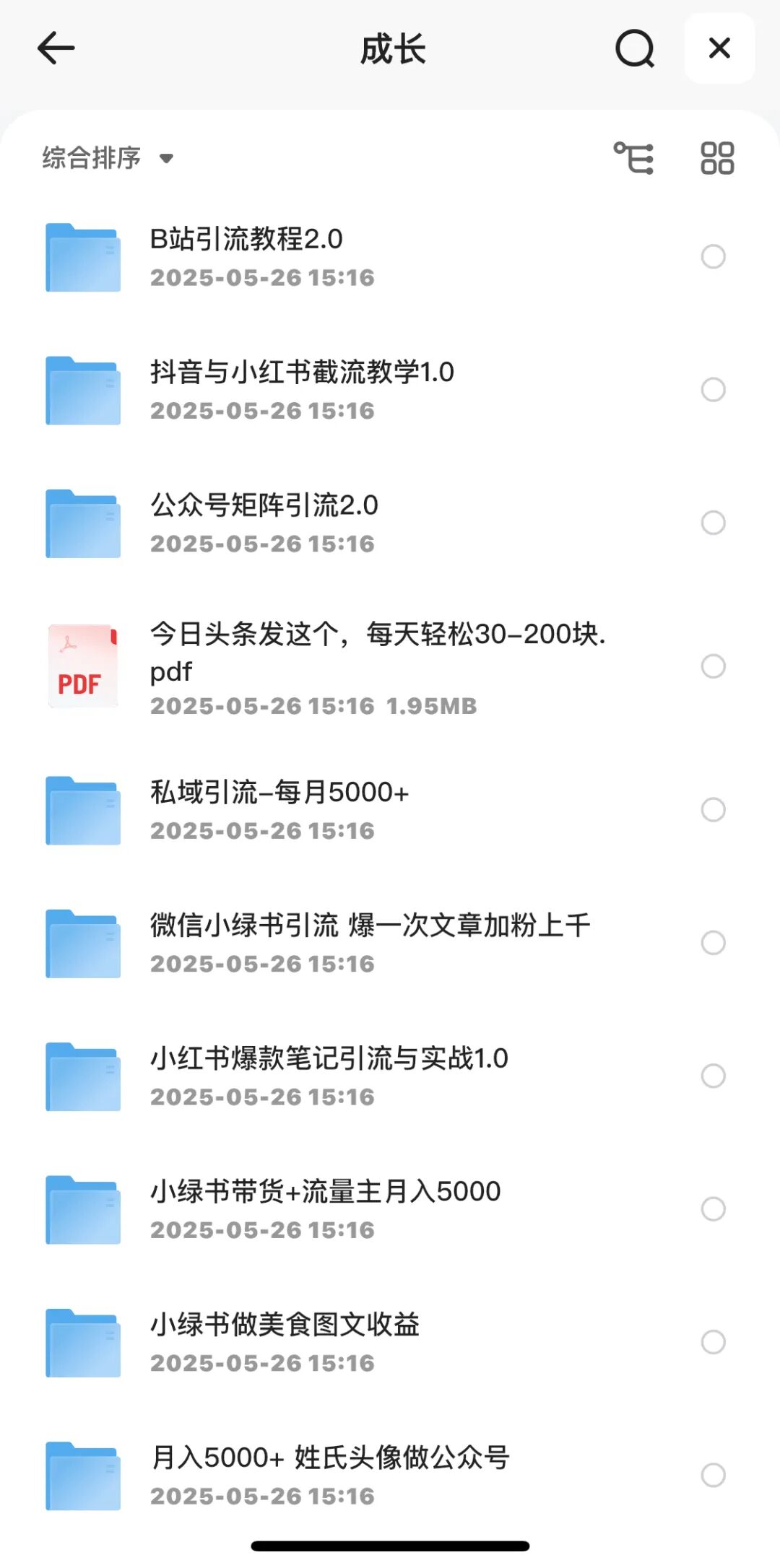Close the page with the X button
The height and width of the screenshot is (1568, 780).
pos(719,48)
